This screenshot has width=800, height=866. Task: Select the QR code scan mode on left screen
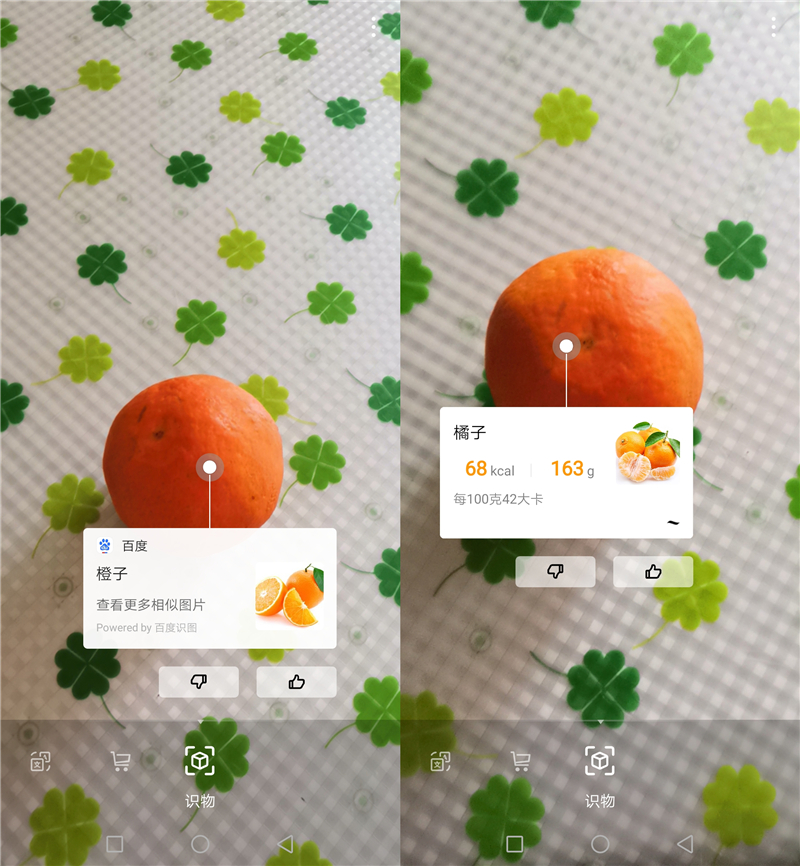[40, 762]
